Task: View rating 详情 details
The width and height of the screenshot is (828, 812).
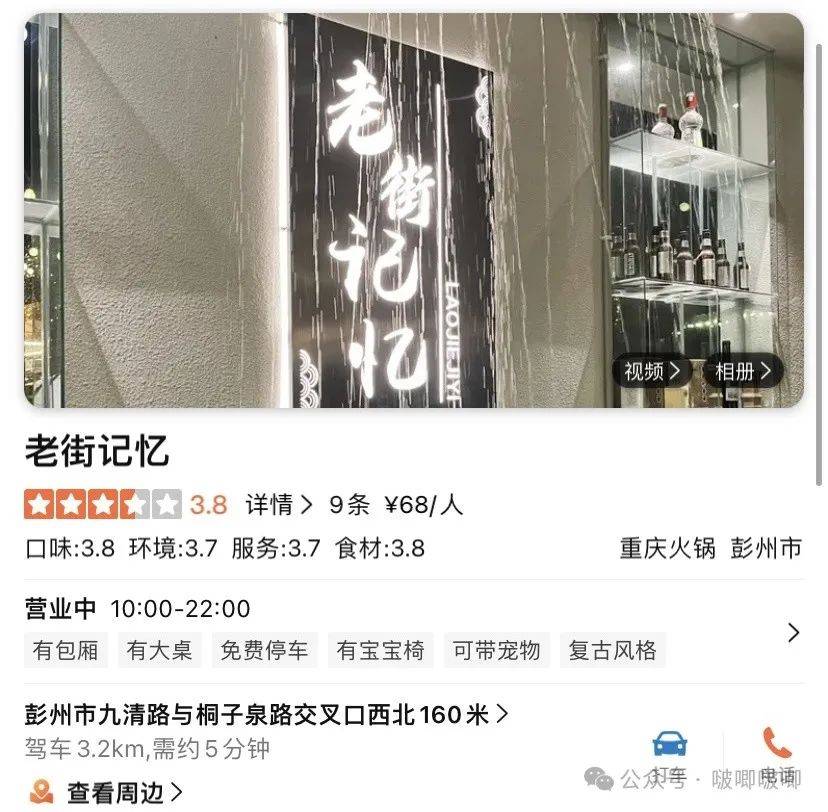Action: 279,505
